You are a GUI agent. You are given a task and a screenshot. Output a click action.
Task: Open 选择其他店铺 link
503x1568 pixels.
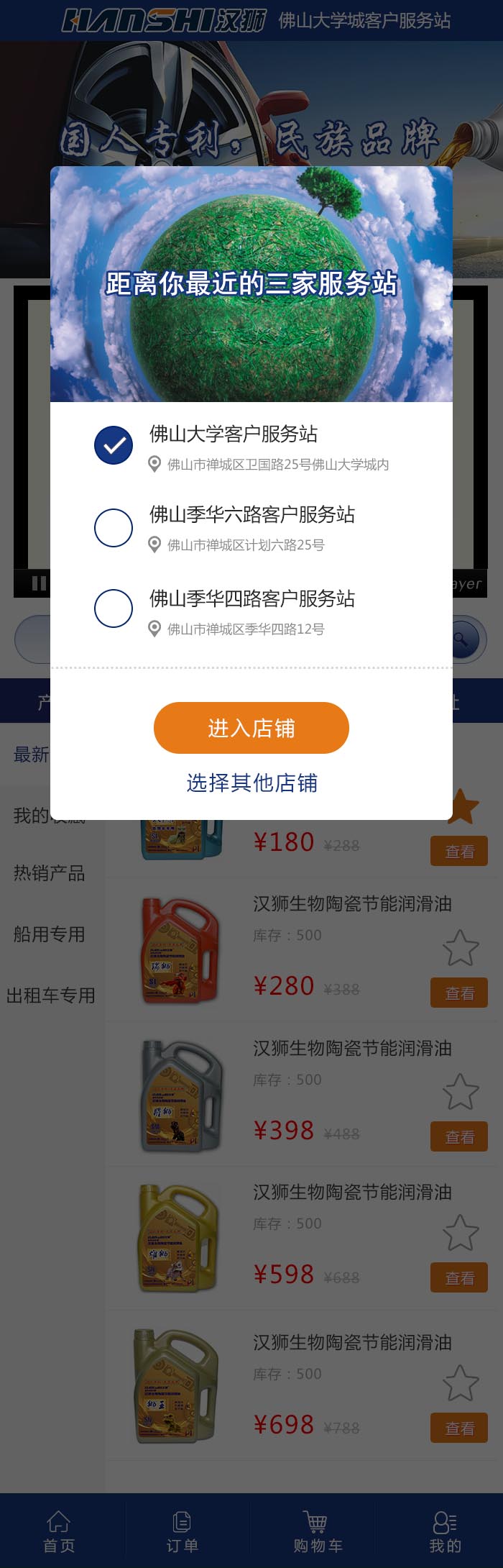click(251, 783)
